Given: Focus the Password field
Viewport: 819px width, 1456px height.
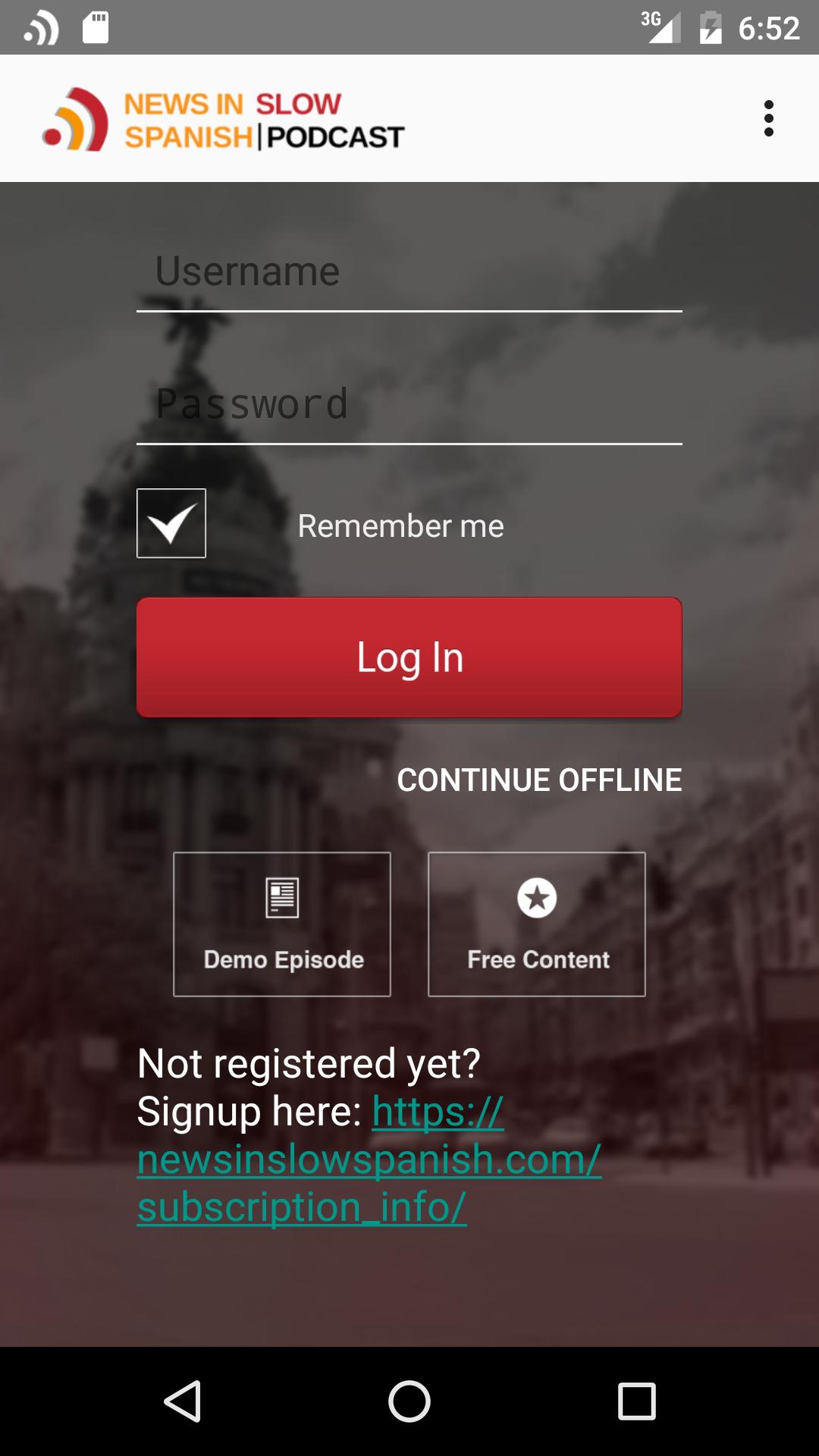Looking at the screenshot, I should coord(409,404).
